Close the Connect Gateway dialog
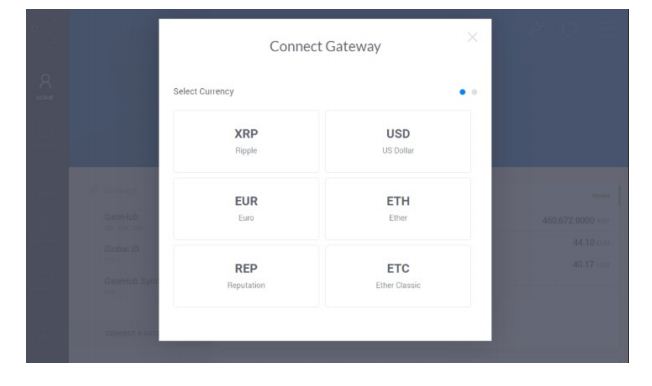The height and width of the screenshot is (386, 652). tap(472, 37)
